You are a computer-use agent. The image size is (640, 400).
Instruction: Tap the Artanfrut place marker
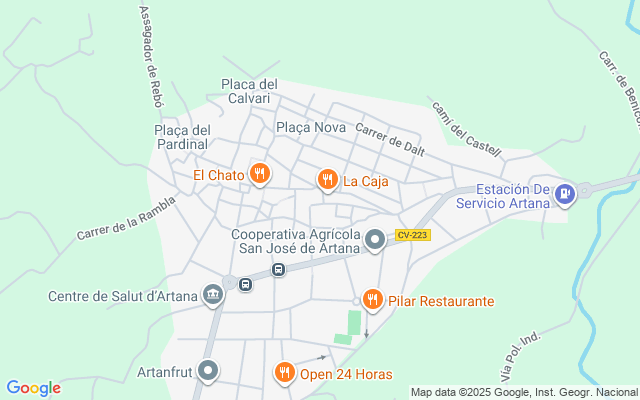click(x=208, y=372)
